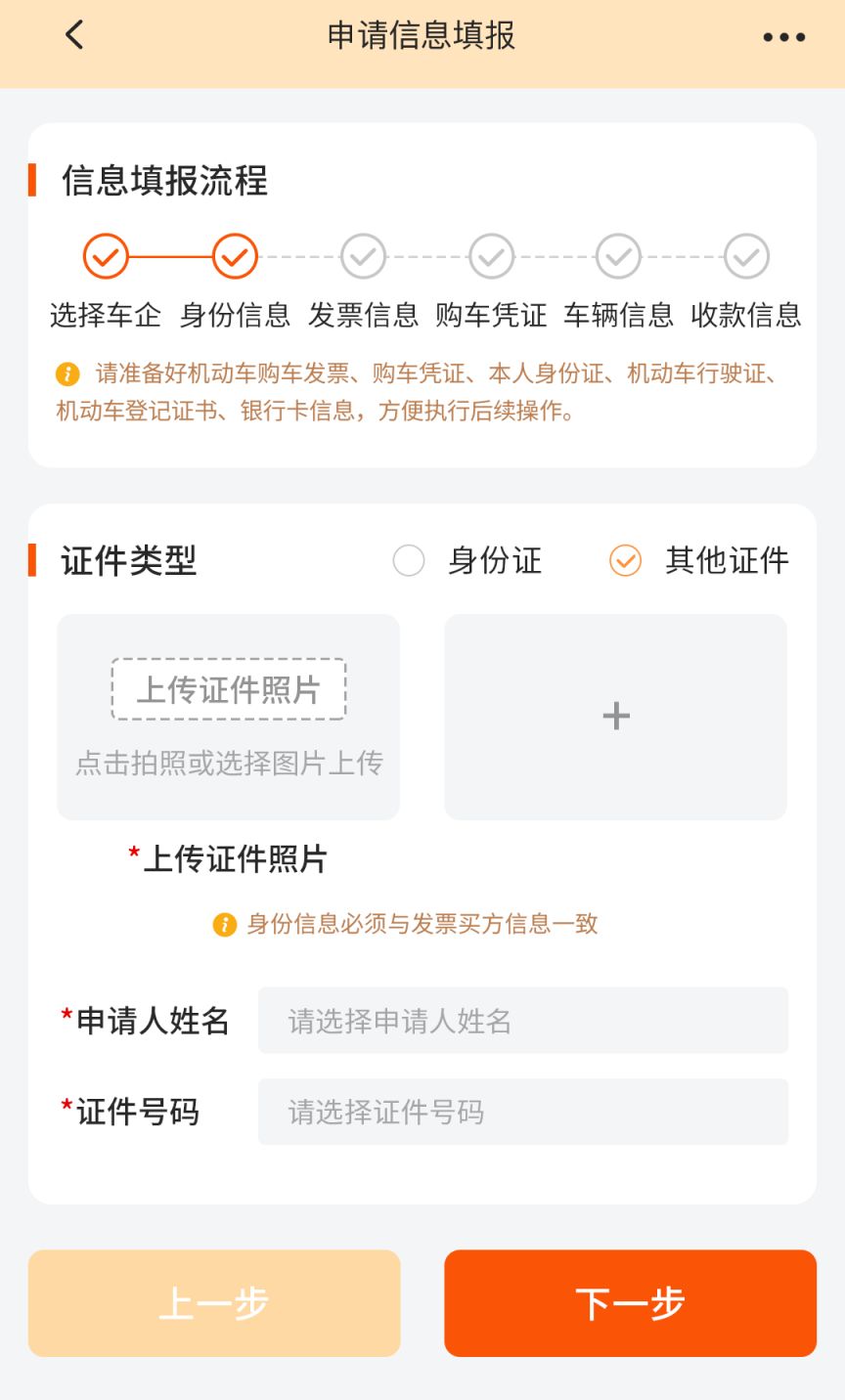Add another photo with the plus tile
This screenshot has width=845, height=1400.
click(616, 717)
